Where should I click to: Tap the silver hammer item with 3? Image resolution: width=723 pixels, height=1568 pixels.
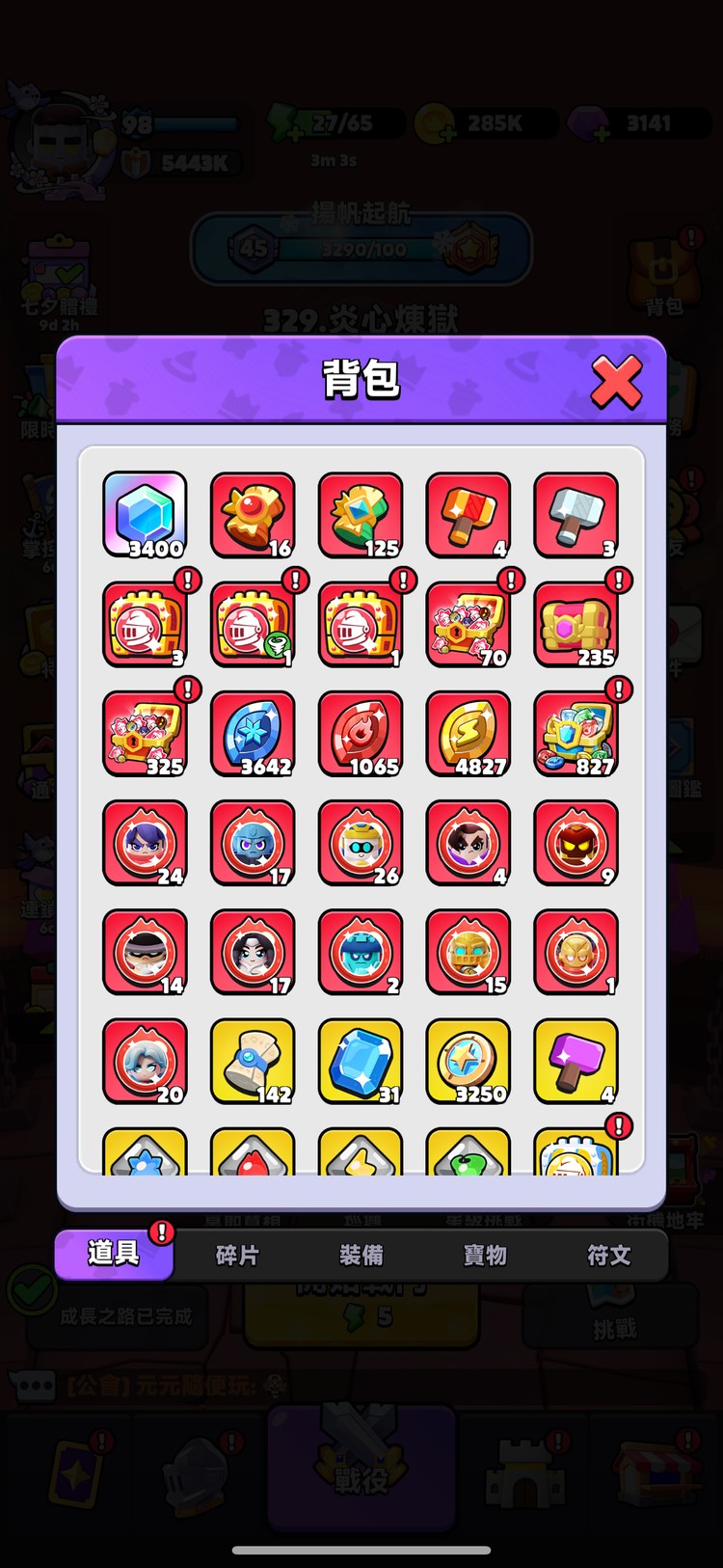576,515
